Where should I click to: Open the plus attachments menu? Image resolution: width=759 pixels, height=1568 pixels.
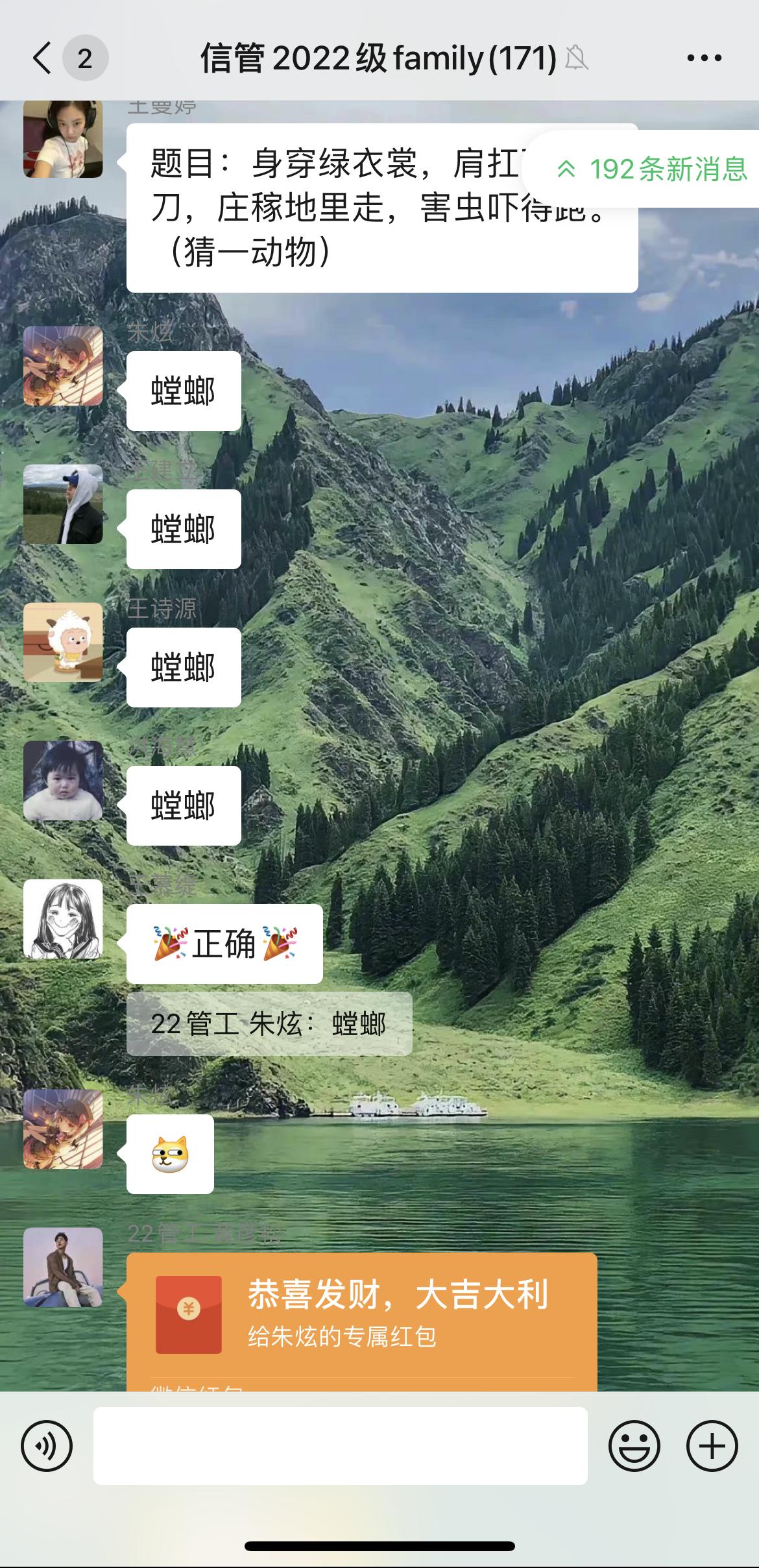coord(712,1445)
